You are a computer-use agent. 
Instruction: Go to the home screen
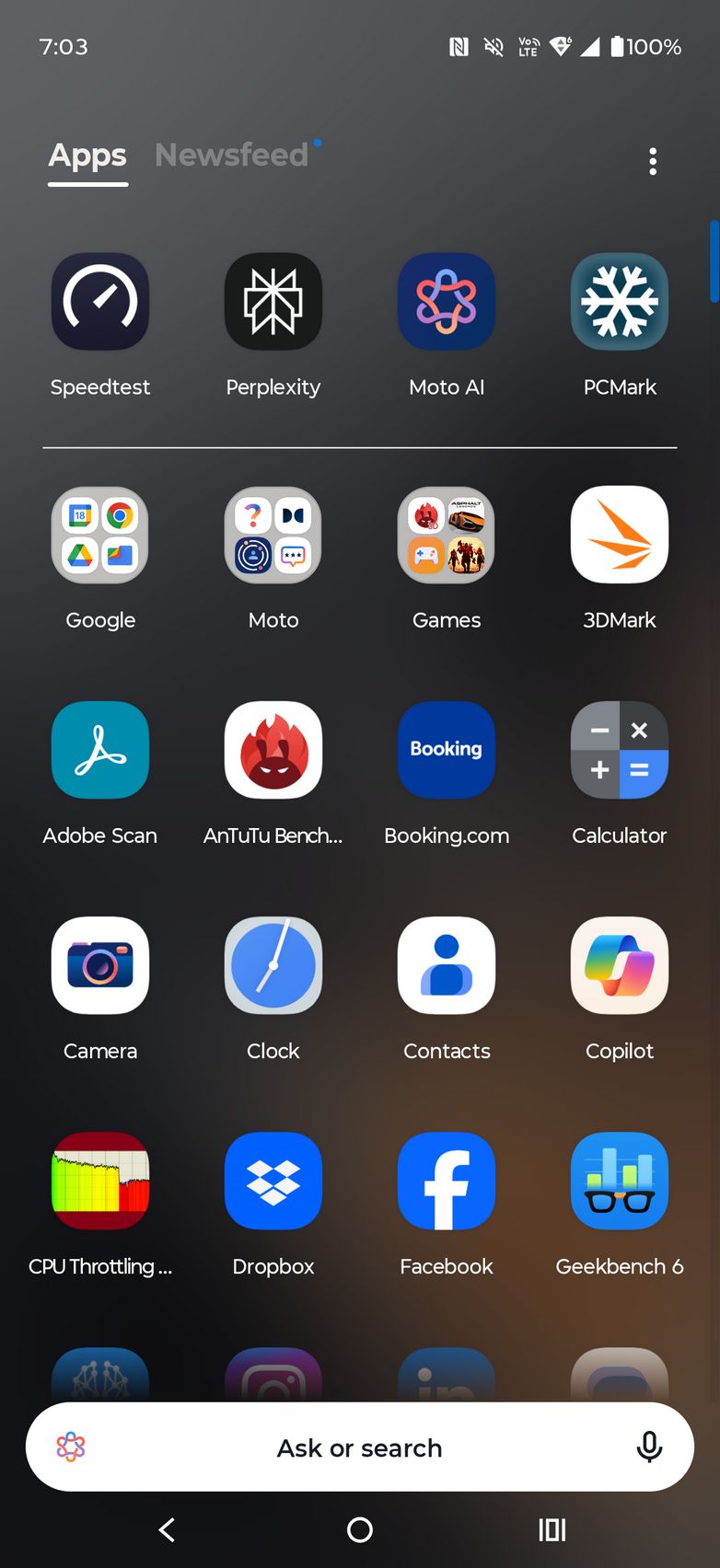click(360, 1530)
